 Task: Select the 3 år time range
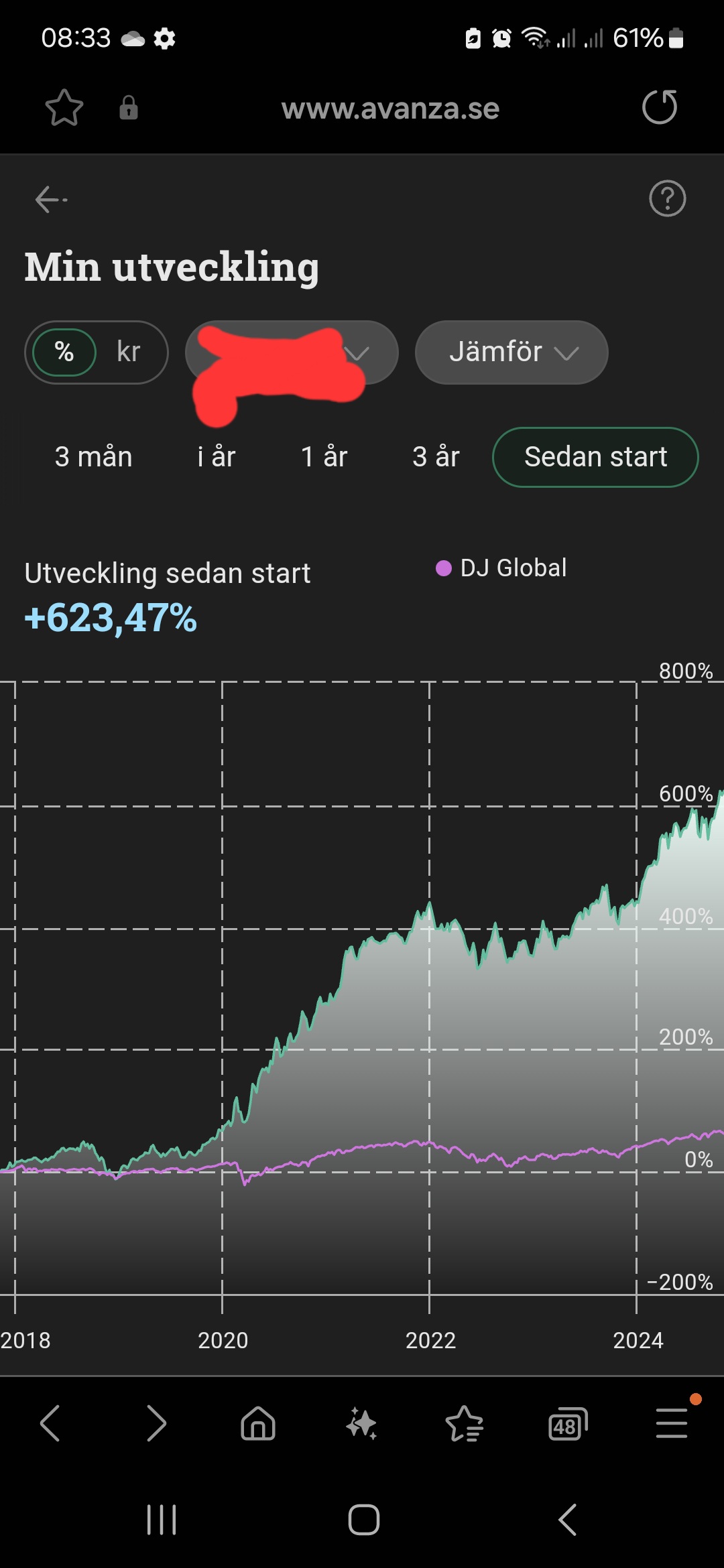tap(436, 457)
